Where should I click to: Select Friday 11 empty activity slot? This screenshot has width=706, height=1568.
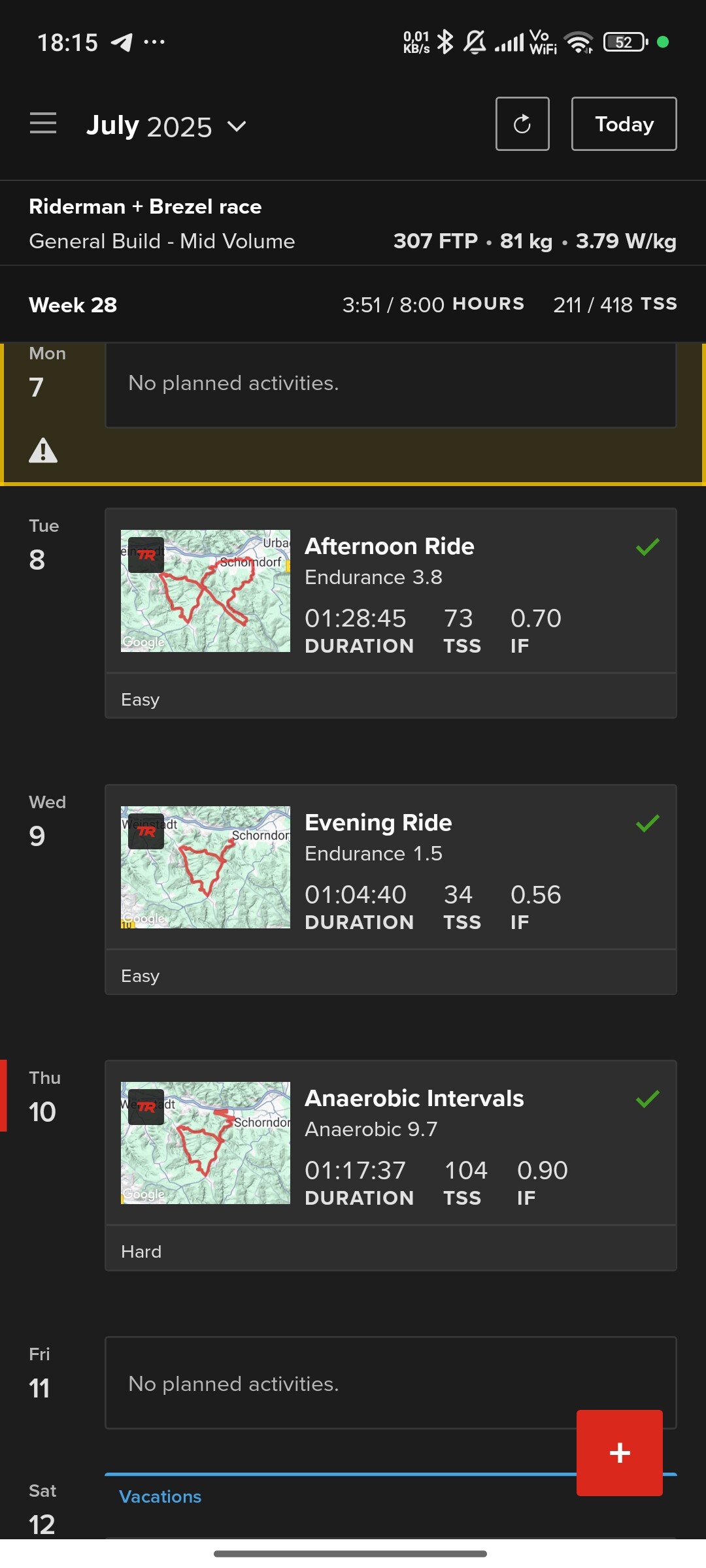click(x=391, y=1383)
